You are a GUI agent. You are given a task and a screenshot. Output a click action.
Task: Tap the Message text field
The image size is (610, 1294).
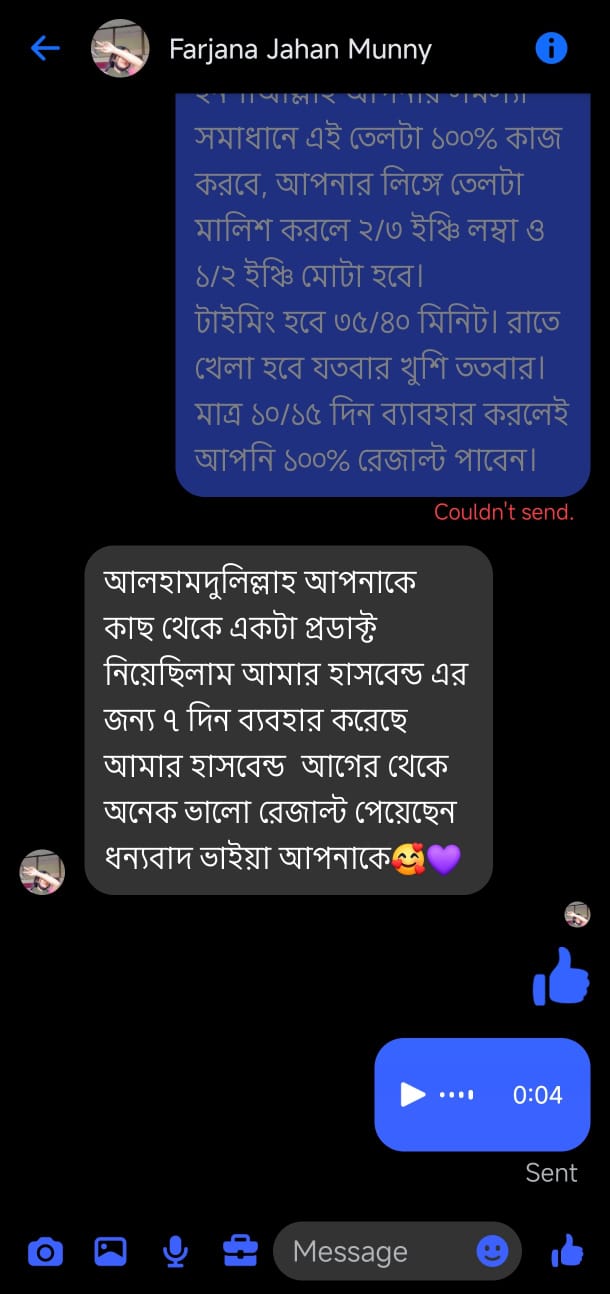coord(370,1251)
